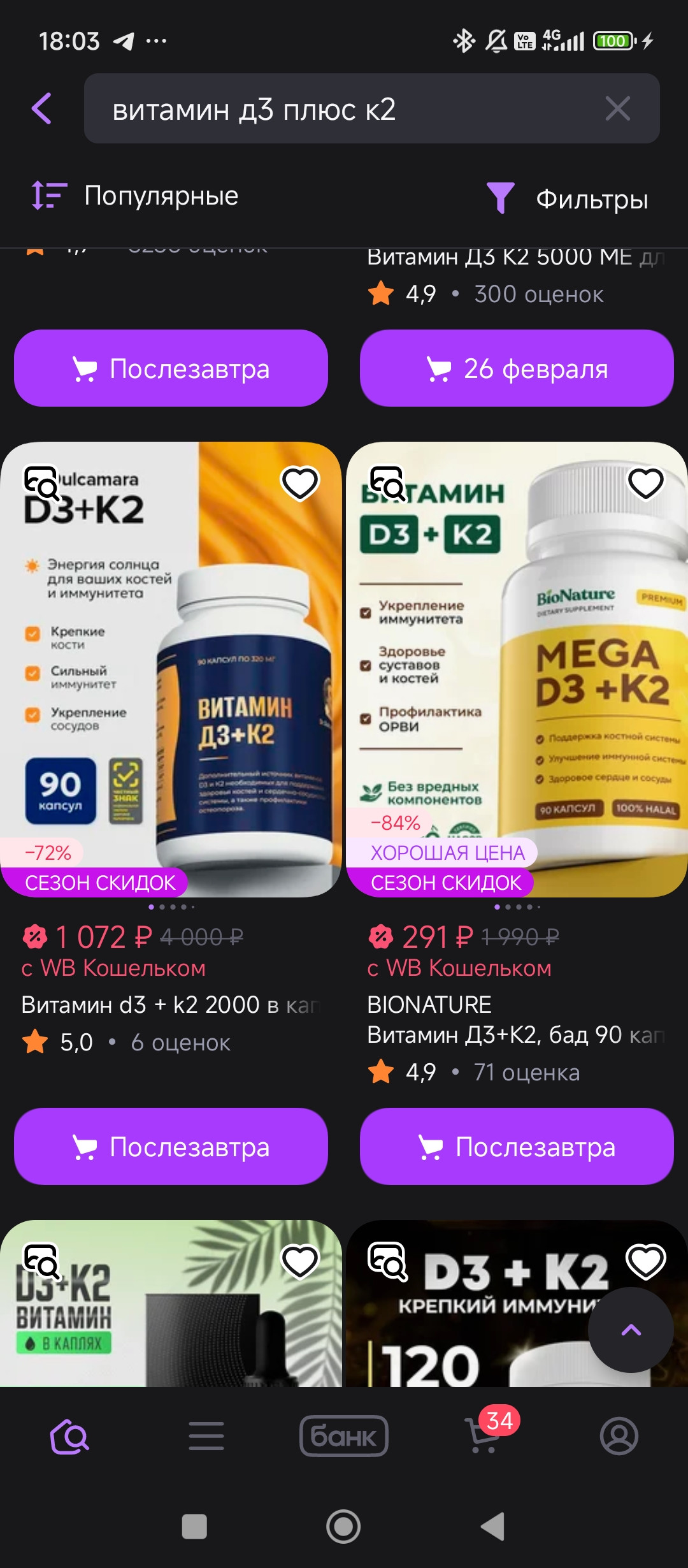The image size is (688, 1568).
Task: Go back from search results
Action: pos(42,108)
